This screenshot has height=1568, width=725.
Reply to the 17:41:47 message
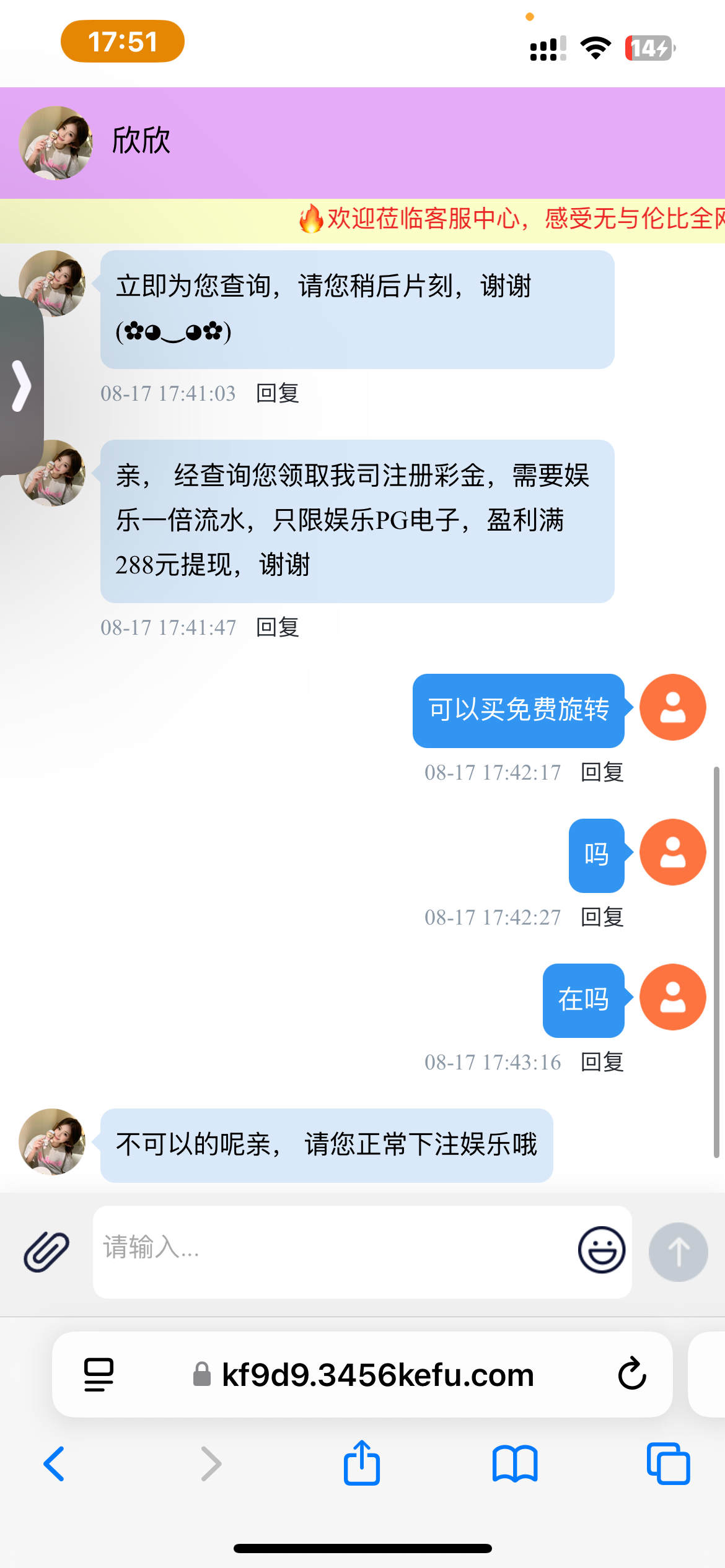coord(278,627)
